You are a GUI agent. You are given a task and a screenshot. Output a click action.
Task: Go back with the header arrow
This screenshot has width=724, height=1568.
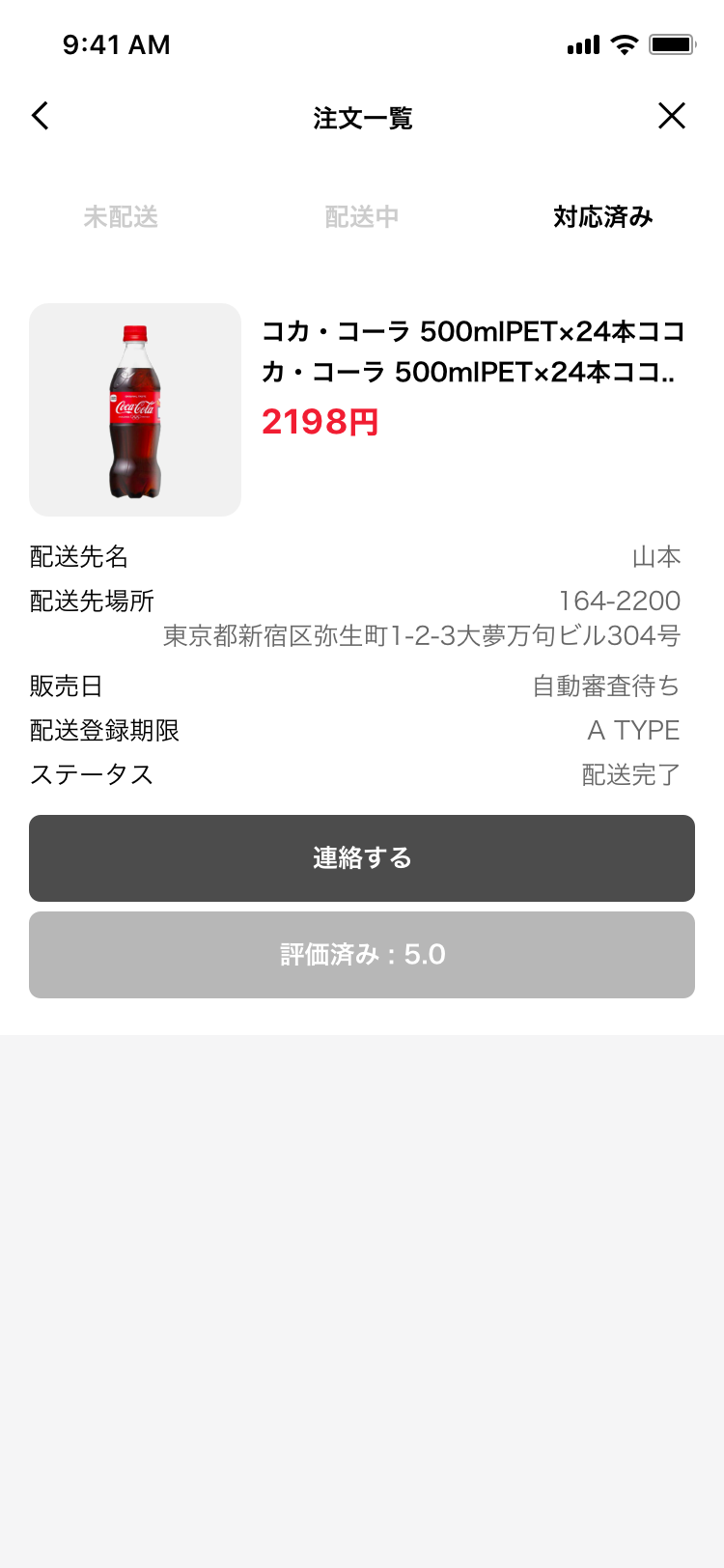coord(41,117)
